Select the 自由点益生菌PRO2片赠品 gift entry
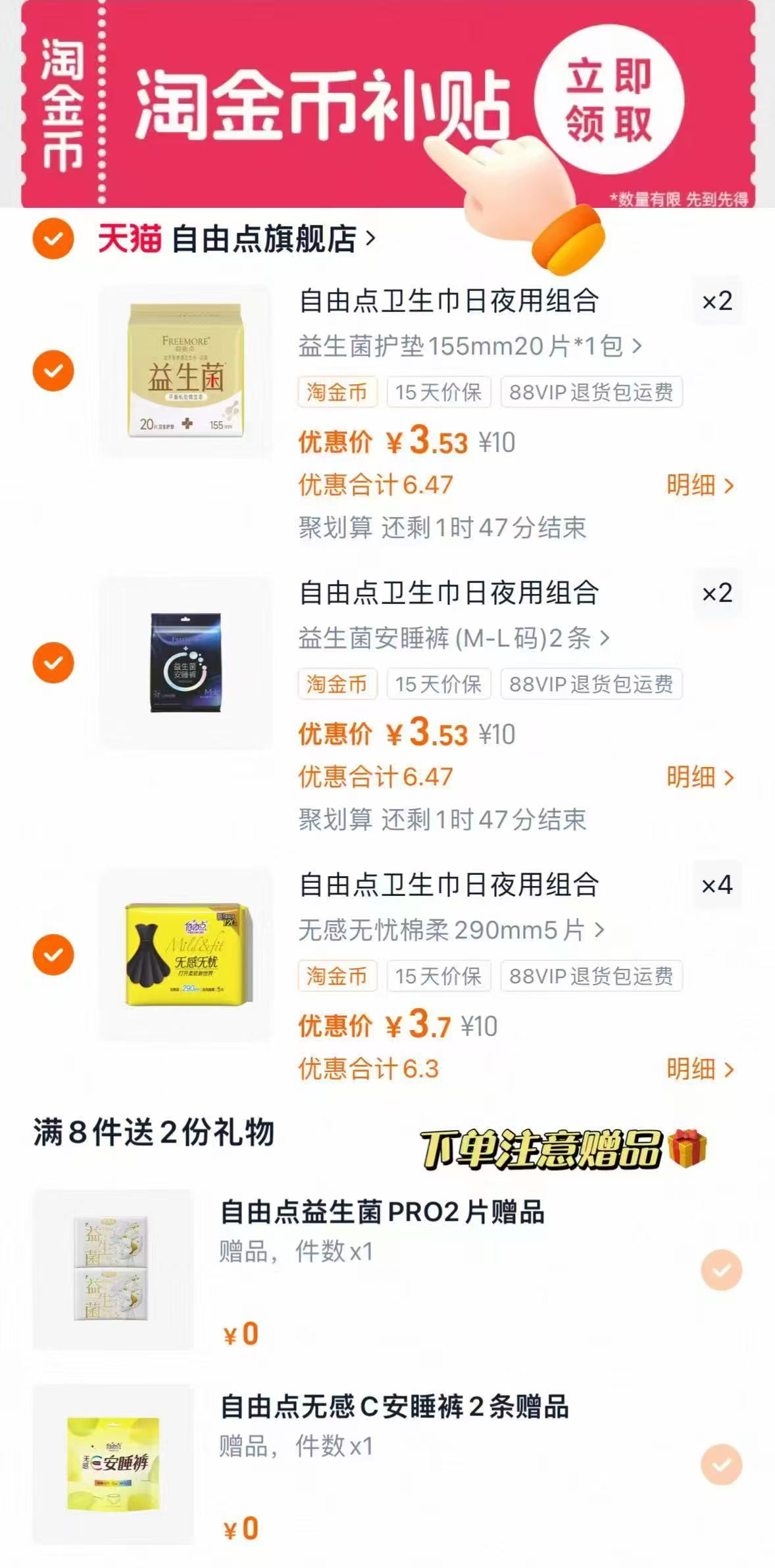This screenshot has width=775, height=1568. (720, 1269)
